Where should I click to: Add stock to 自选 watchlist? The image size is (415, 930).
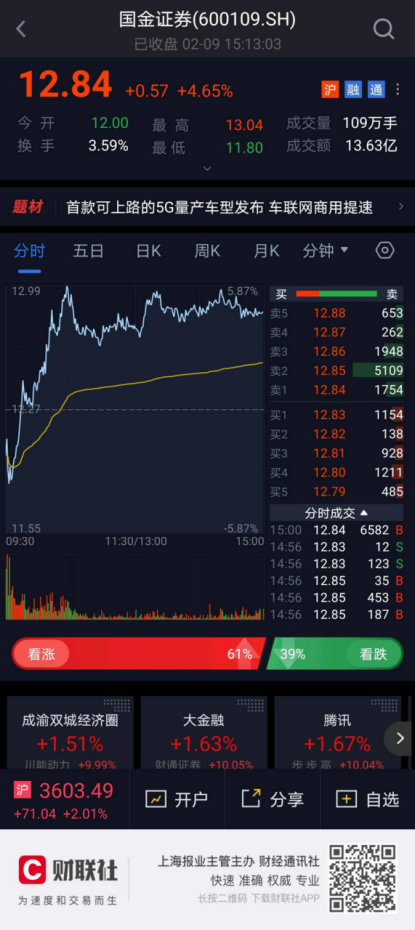[368, 799]
